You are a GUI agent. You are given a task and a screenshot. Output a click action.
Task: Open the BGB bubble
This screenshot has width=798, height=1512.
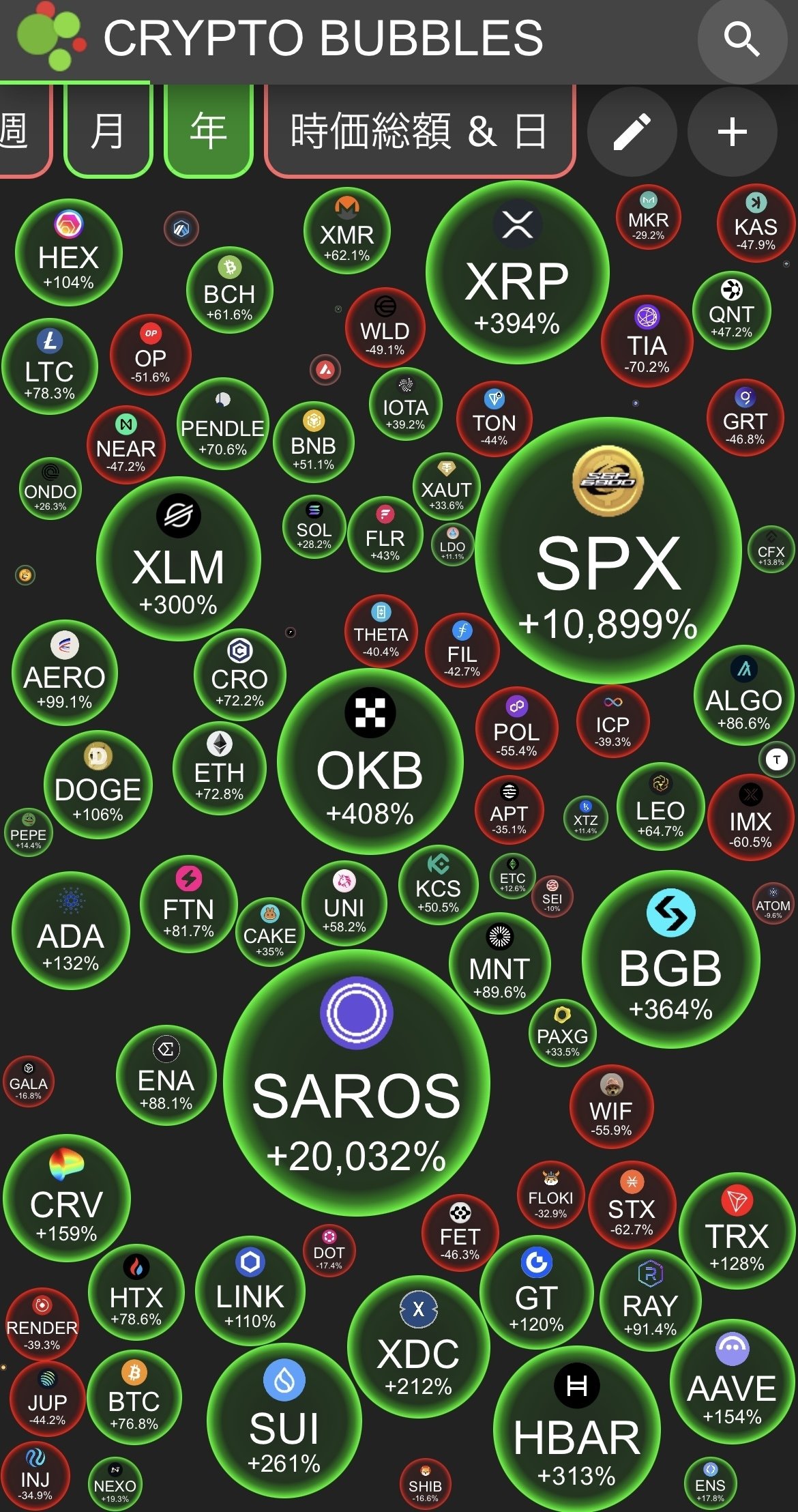[x=670, y=959]
